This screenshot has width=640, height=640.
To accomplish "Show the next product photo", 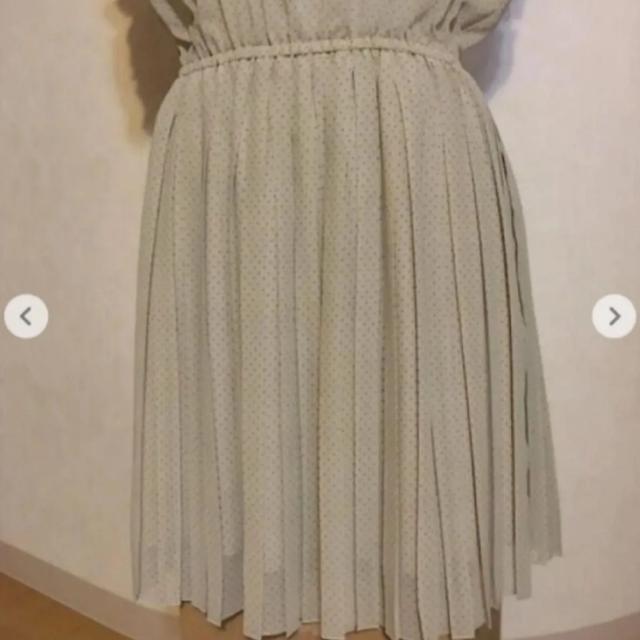I will (613, 317).
